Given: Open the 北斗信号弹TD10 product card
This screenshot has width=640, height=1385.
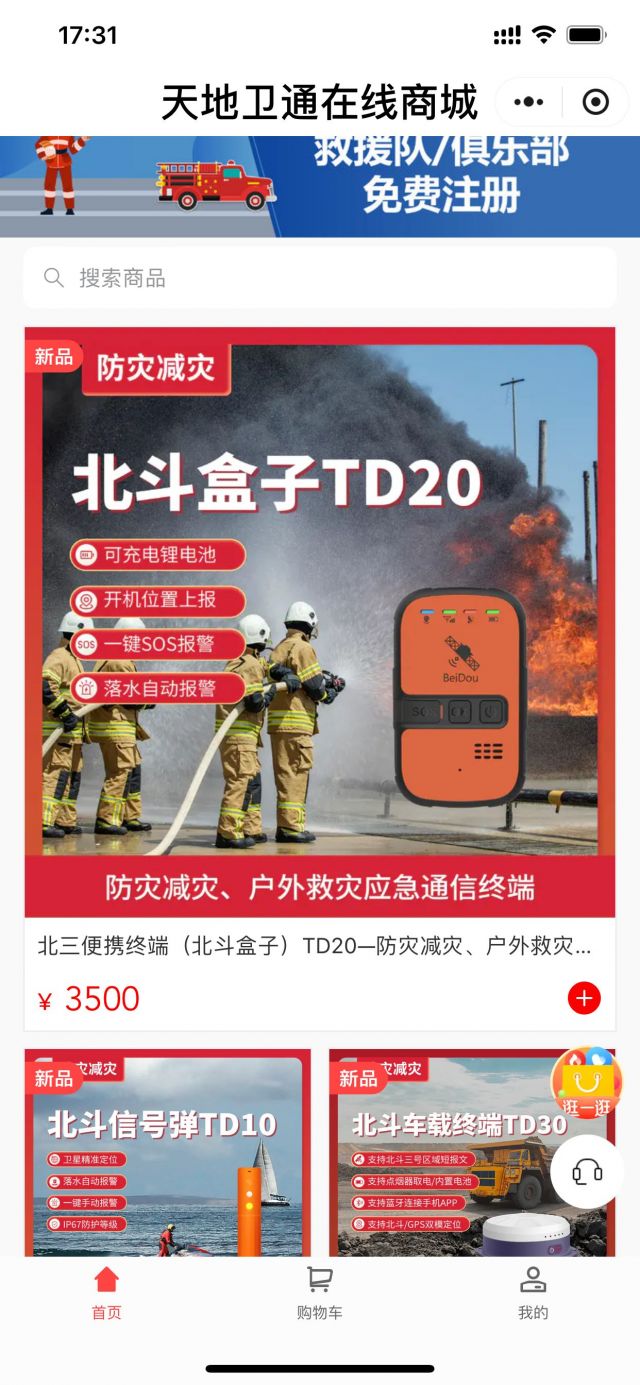Looking at the screenshot, I should coord(168,1150).
